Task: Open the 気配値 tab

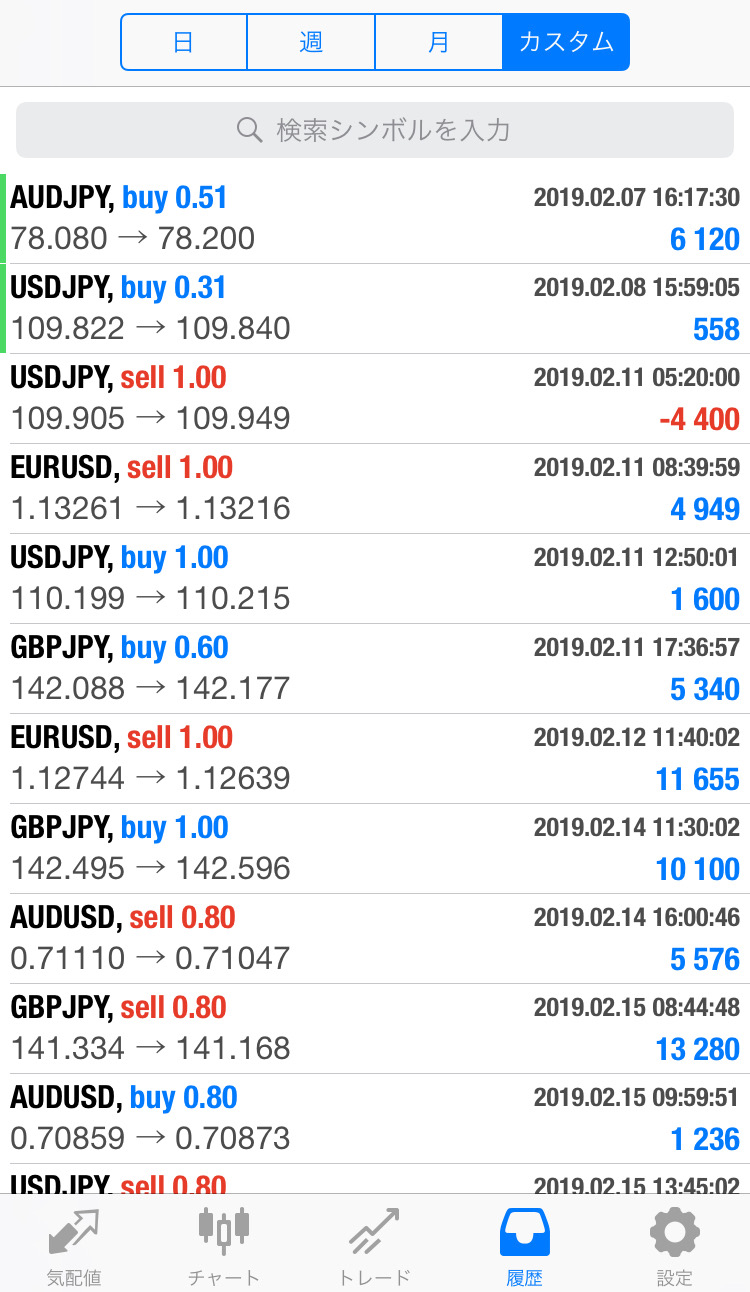Action: [74, 1245]
